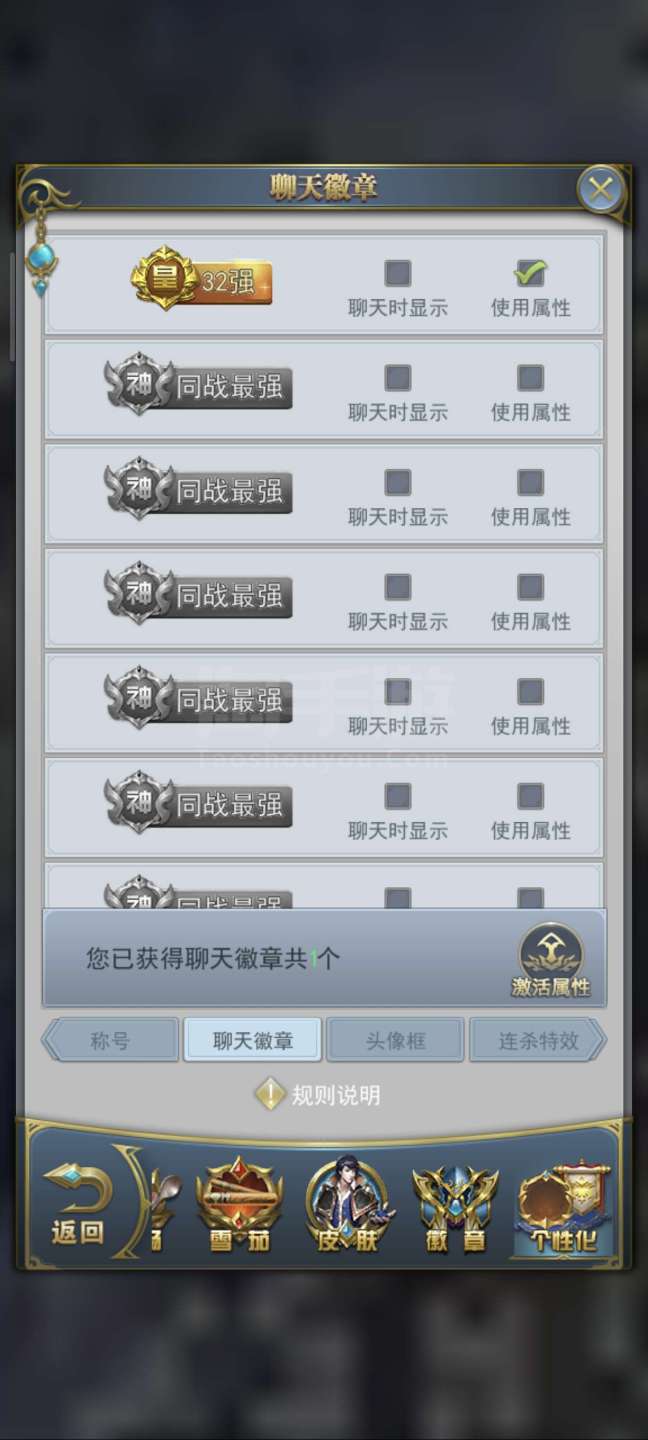The height and width of the screenshot is (1440, 648).
Task: Open the 头像框 tab
Action: tap(395, 1040)
